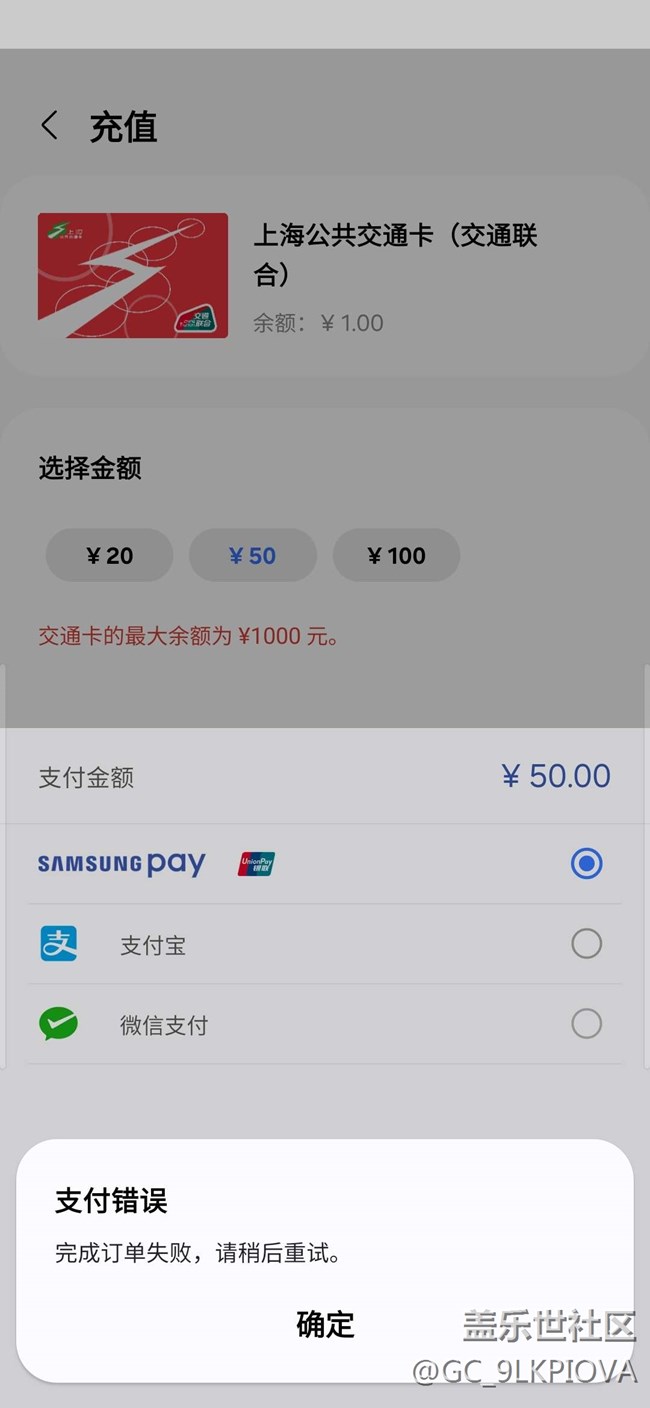Pick the ¥100 recharge amount
Image resolution: width=650 pixels, height=1408 pixels.
(x=396, y=556)
